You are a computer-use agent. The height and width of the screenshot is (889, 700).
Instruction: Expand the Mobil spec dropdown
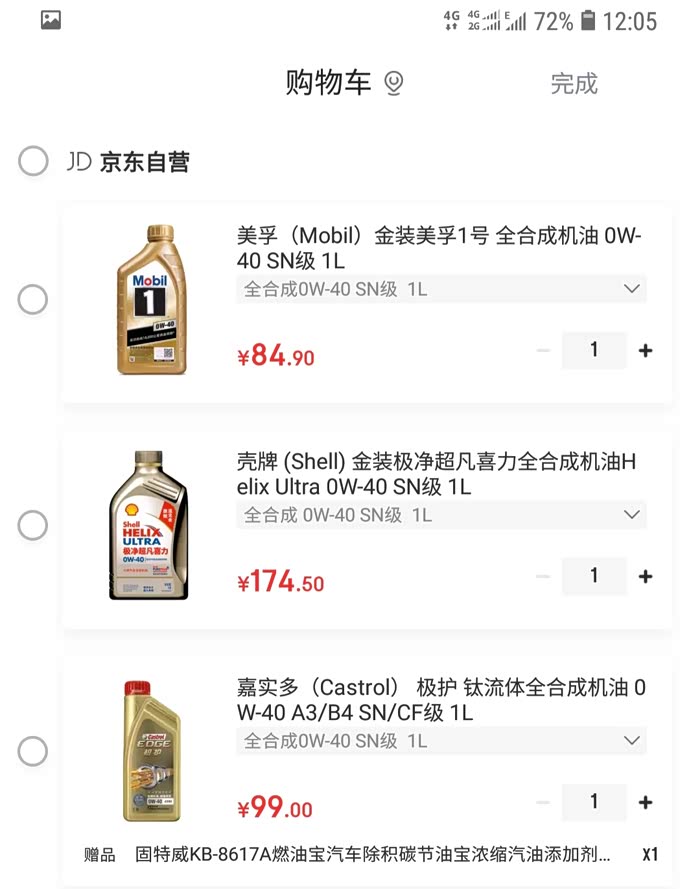[441, 289]
